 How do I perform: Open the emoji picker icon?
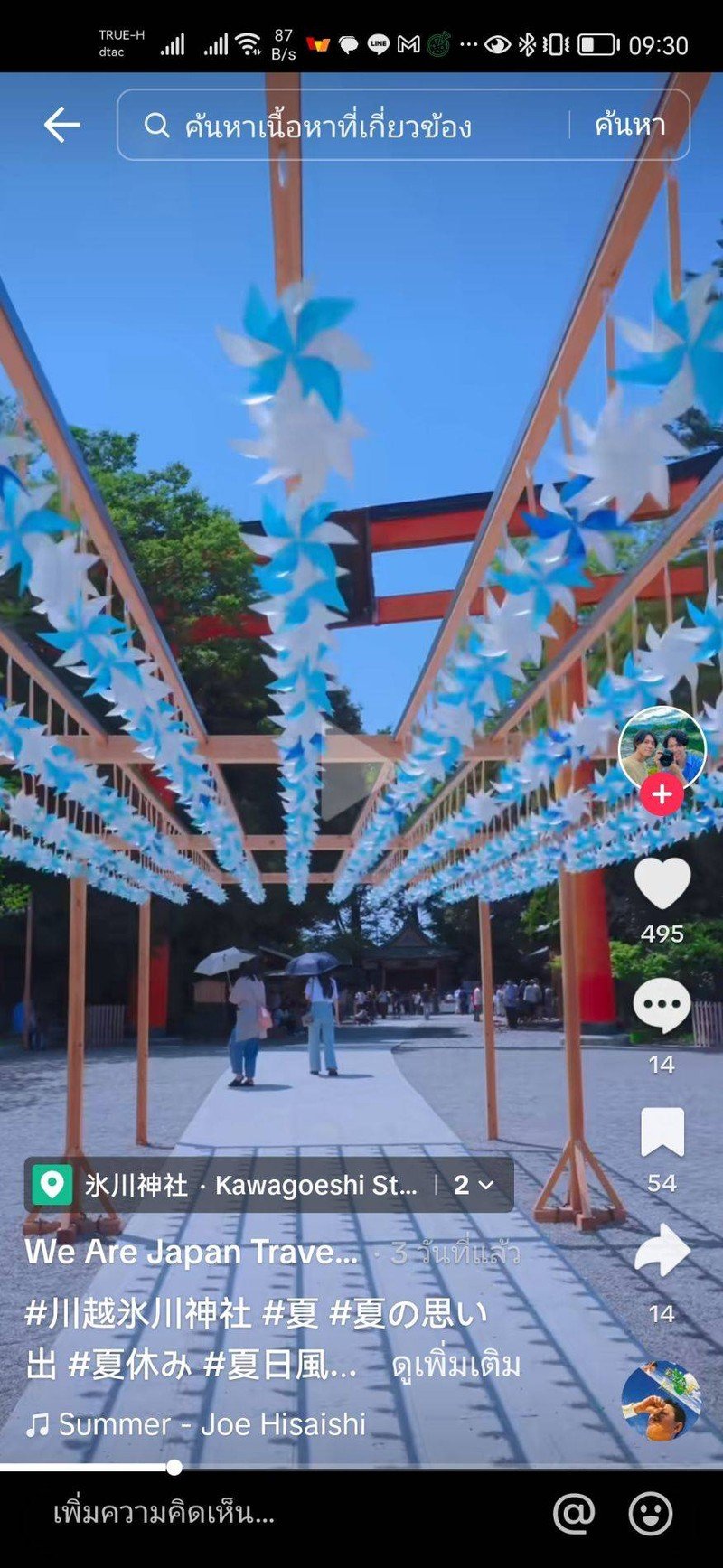(x=651, y=1513)
